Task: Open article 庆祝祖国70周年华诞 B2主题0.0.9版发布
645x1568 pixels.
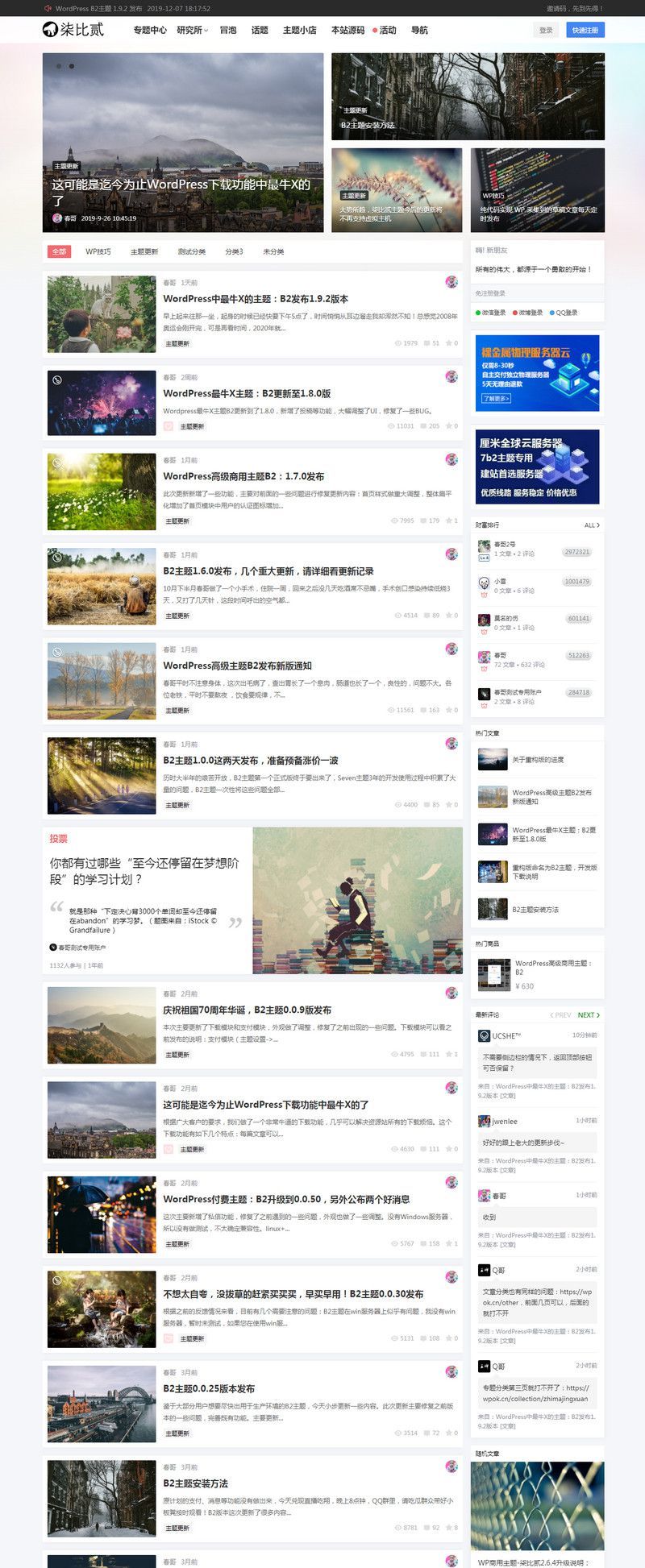Action: tap(247, 1010)
